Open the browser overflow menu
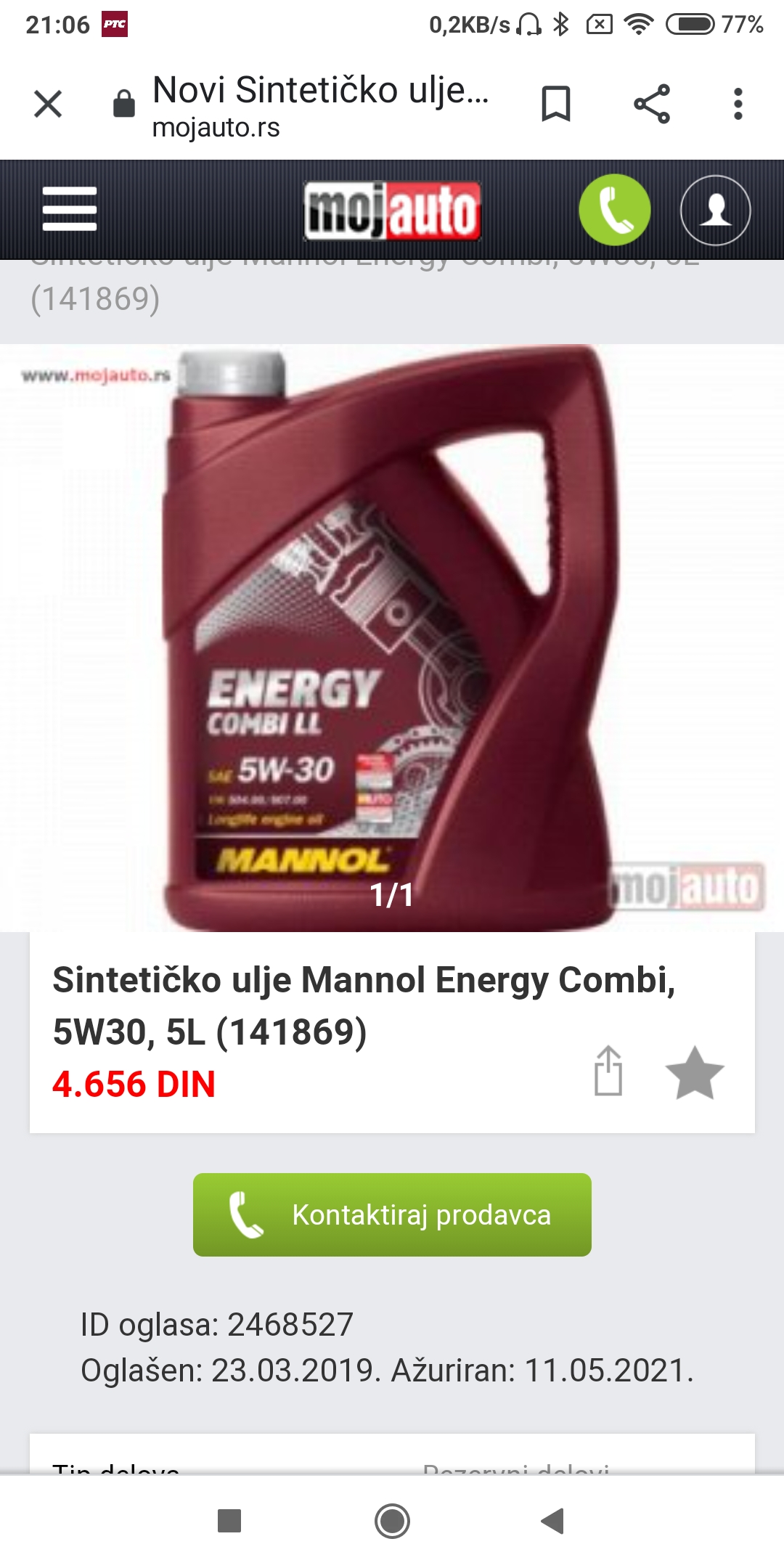The image size is (784, 1568). [738, 104]
